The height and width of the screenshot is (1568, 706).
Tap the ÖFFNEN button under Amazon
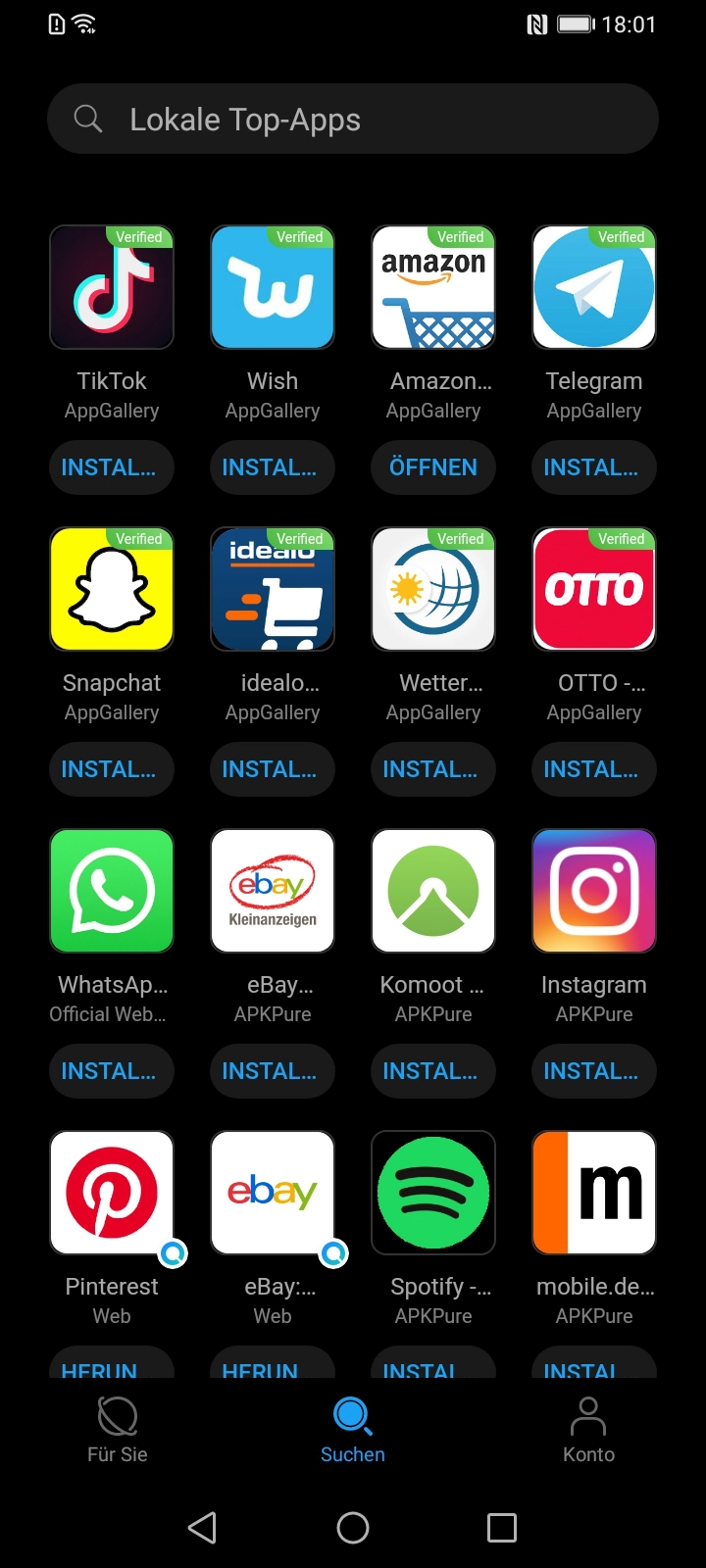click(x=433, y=467)
